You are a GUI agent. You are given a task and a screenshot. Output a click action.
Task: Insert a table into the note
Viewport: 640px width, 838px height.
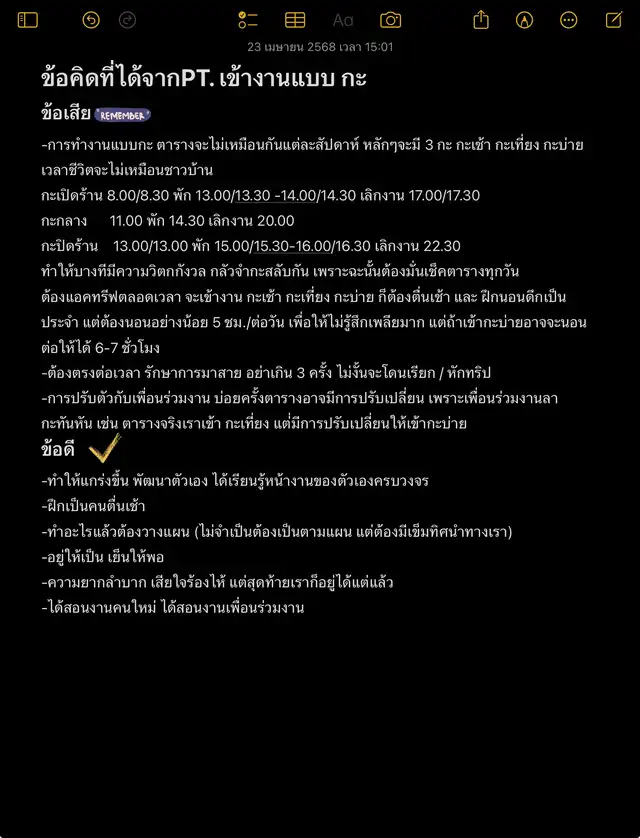coord(295,20)
